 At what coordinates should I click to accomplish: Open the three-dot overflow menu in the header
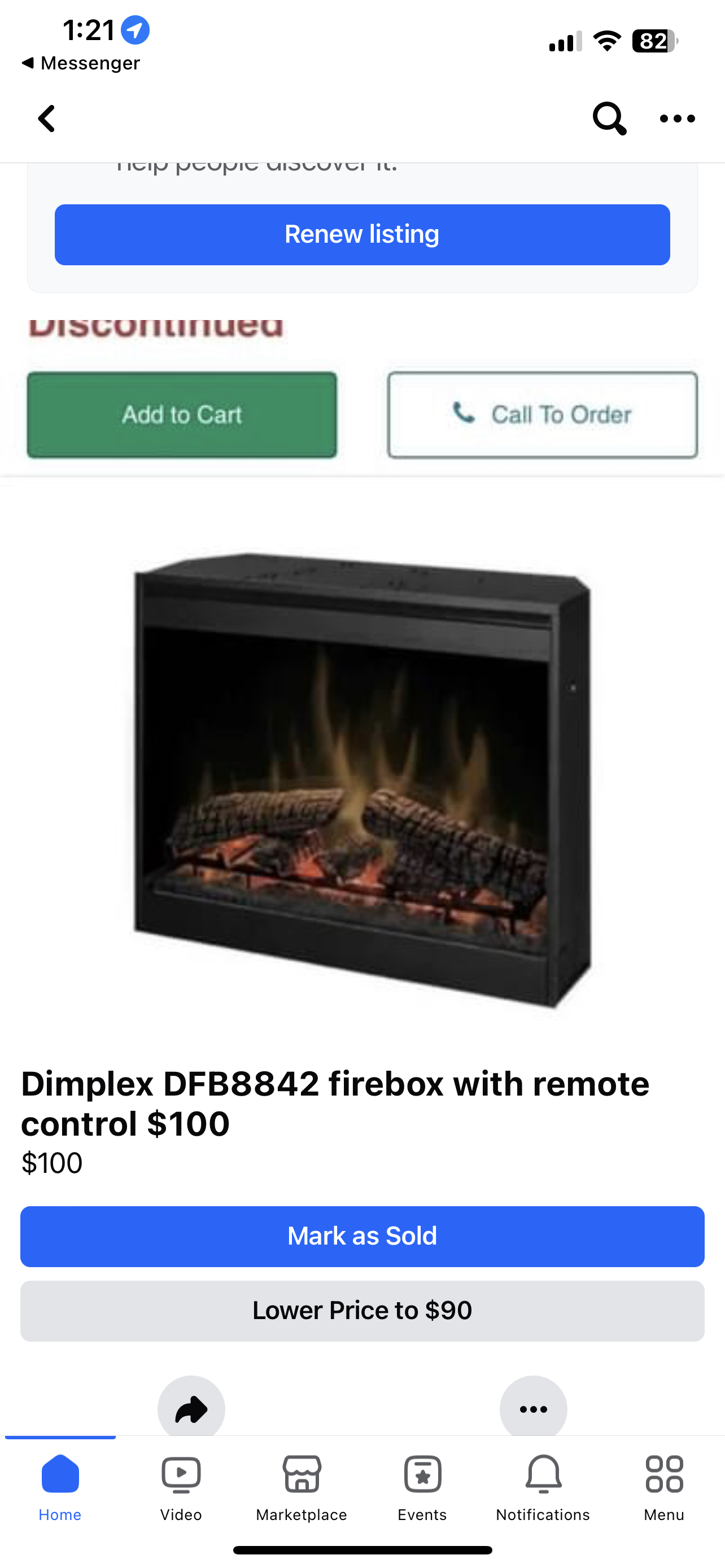coord(677,118)
